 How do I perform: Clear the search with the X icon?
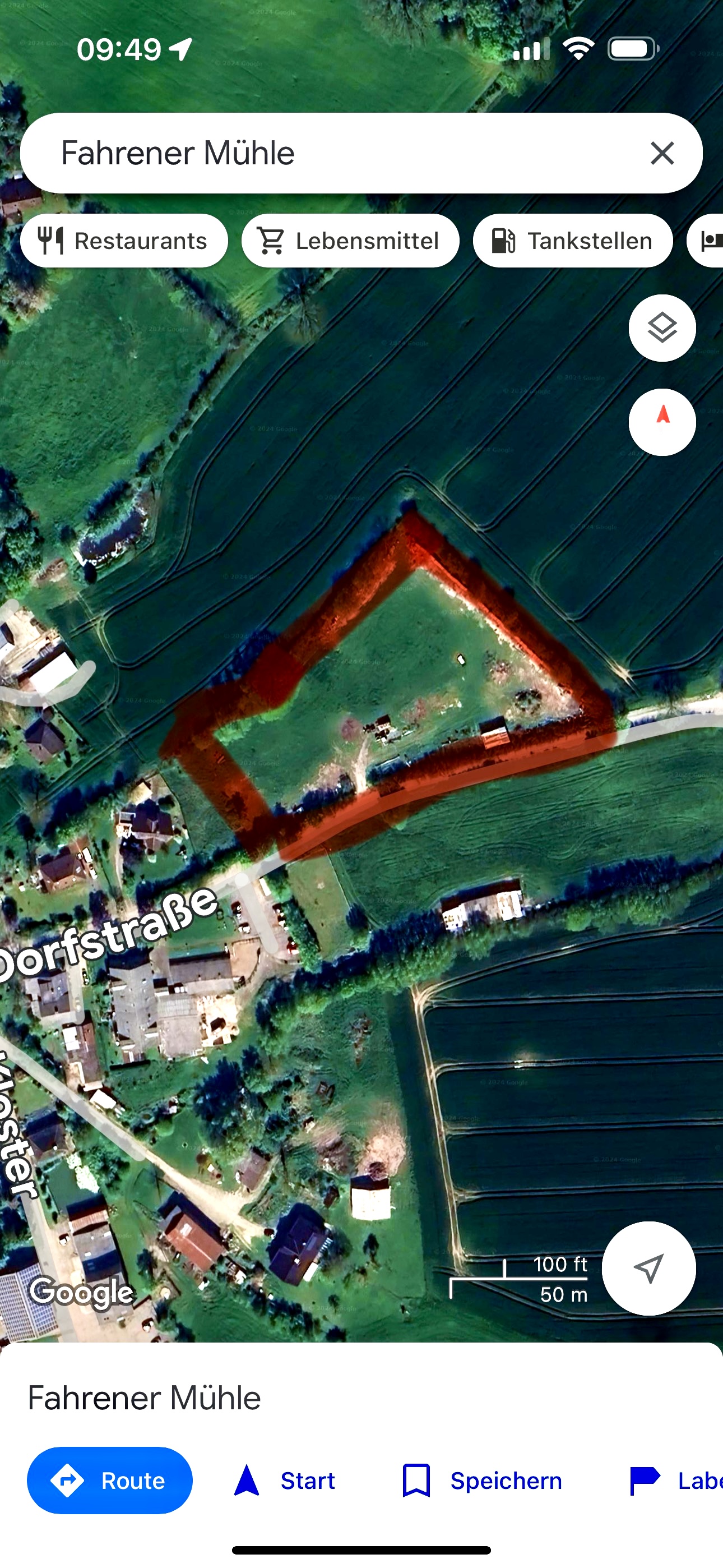click(661, 153)
